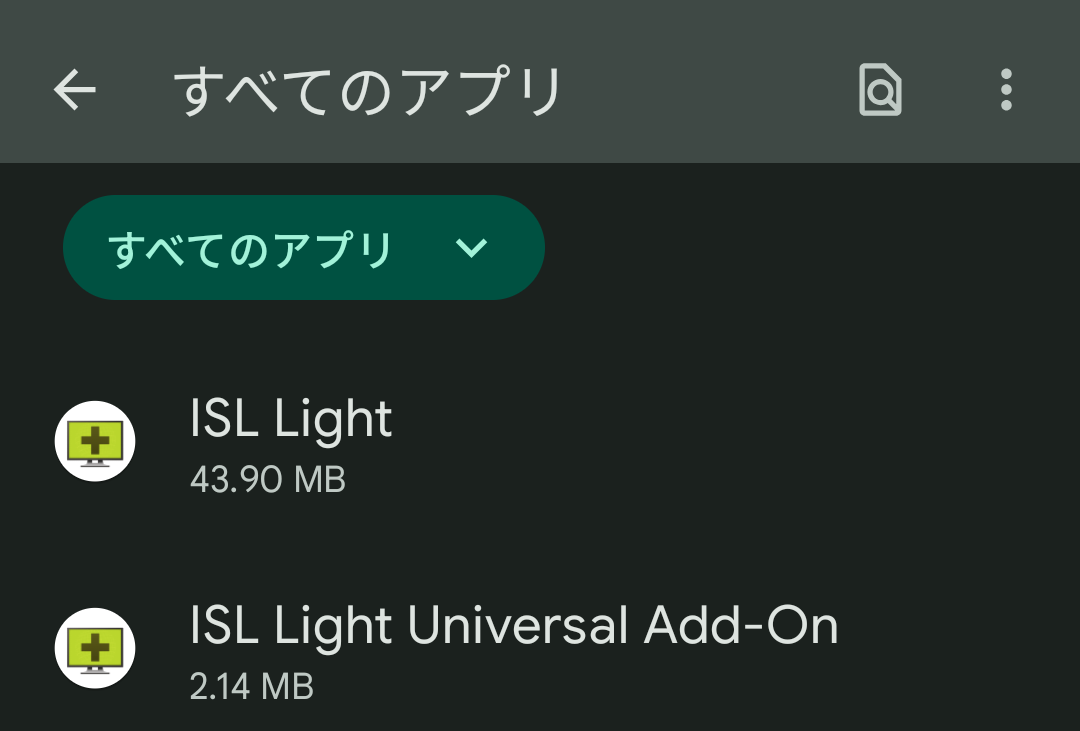Open ISL Light app info
Screen dimensions: 1080x731
pyautogui.click(x=291, y=441)
